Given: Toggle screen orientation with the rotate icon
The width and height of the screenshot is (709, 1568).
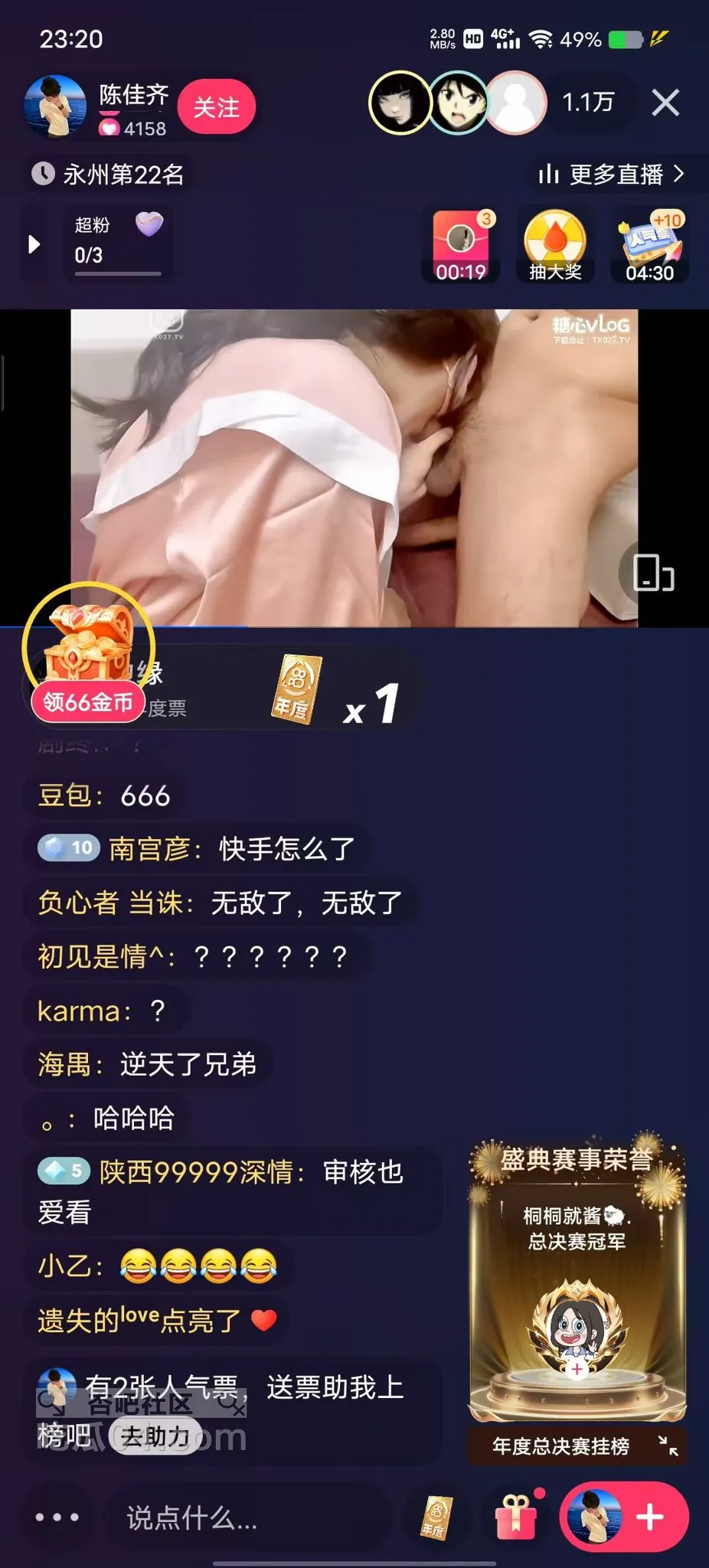Looking at the screenshot, I should tap(652, 573).
